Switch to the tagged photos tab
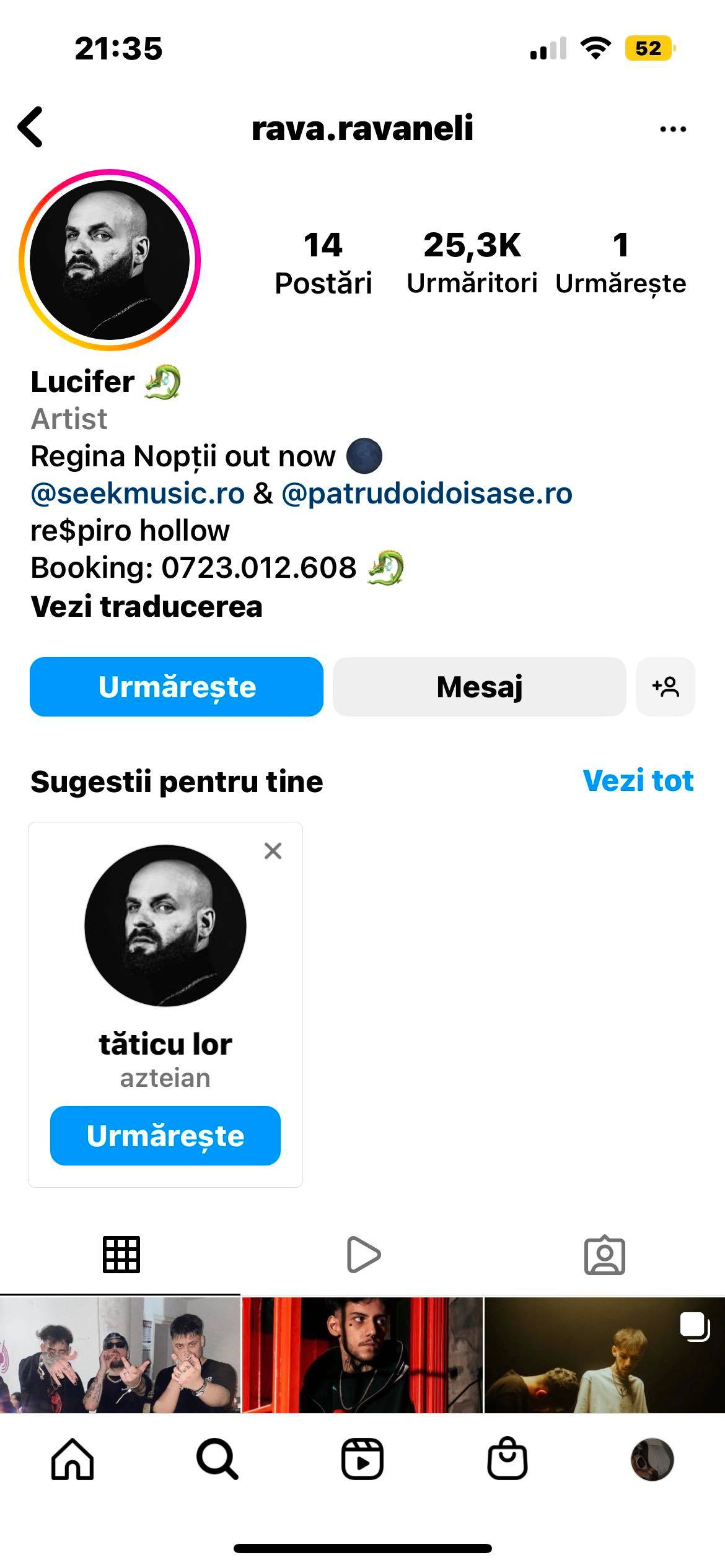Viewport: 725px width, 1568px height. pyautogui.click(x=604, y=1255)
